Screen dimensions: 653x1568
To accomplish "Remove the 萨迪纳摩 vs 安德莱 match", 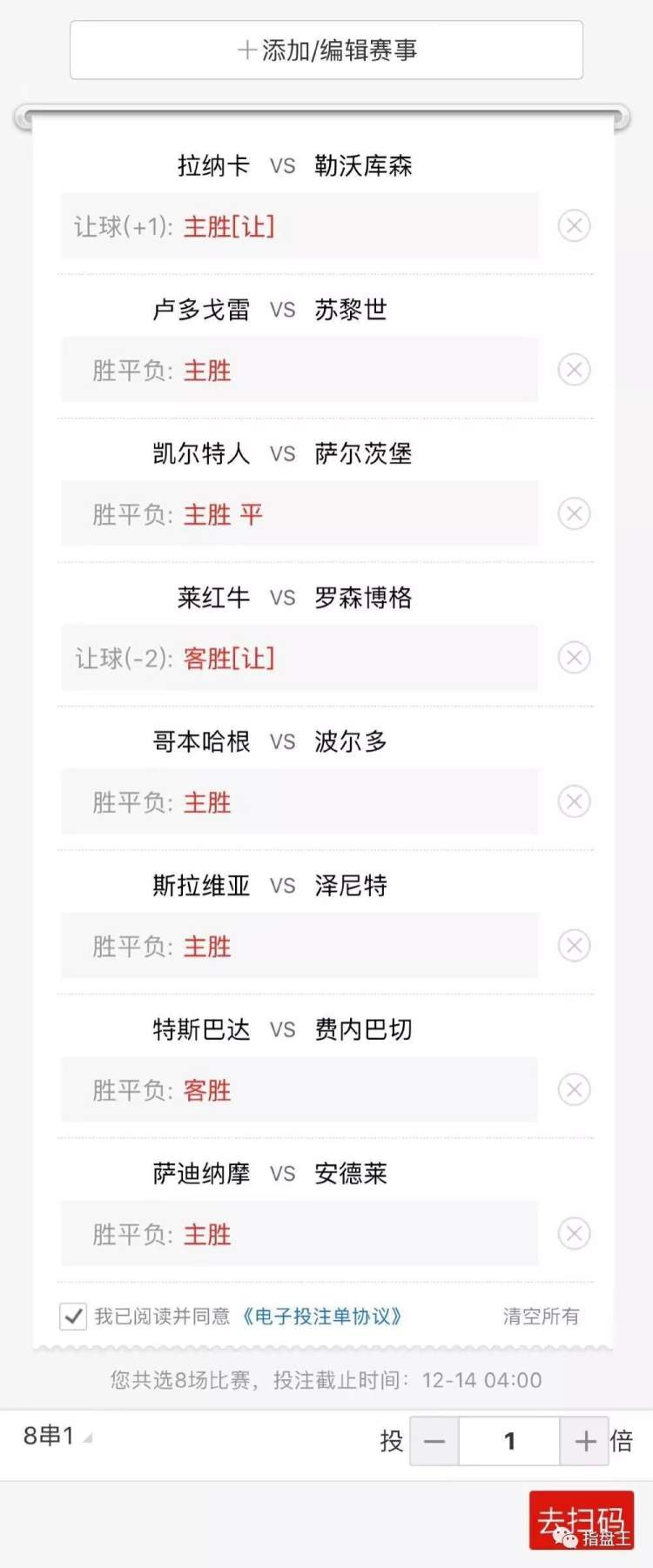I will (574, 1233).
